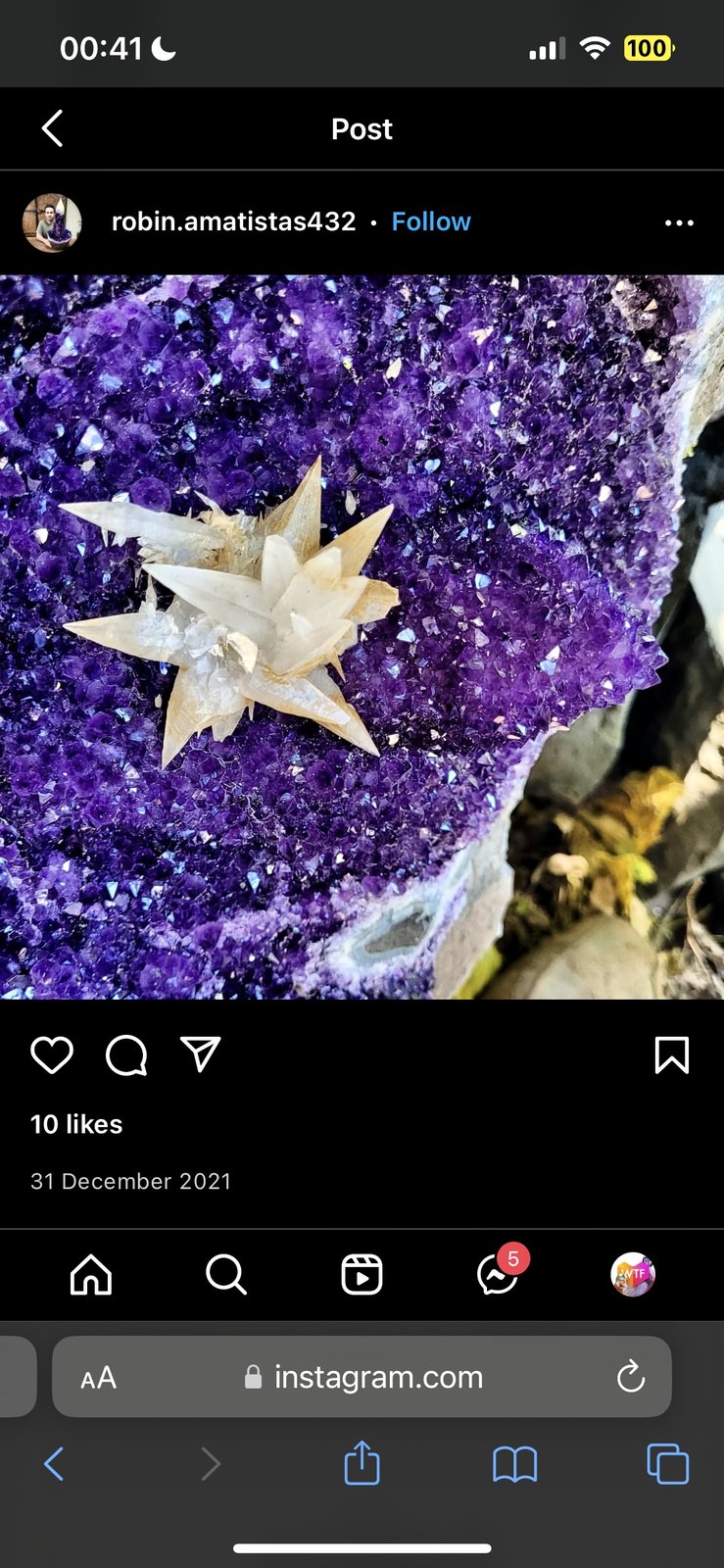The width and height of the screenshot is (724, 1568).
Task: Open the post's three-dot options menu
Action: pyautogui.click(x=679, y=222)
